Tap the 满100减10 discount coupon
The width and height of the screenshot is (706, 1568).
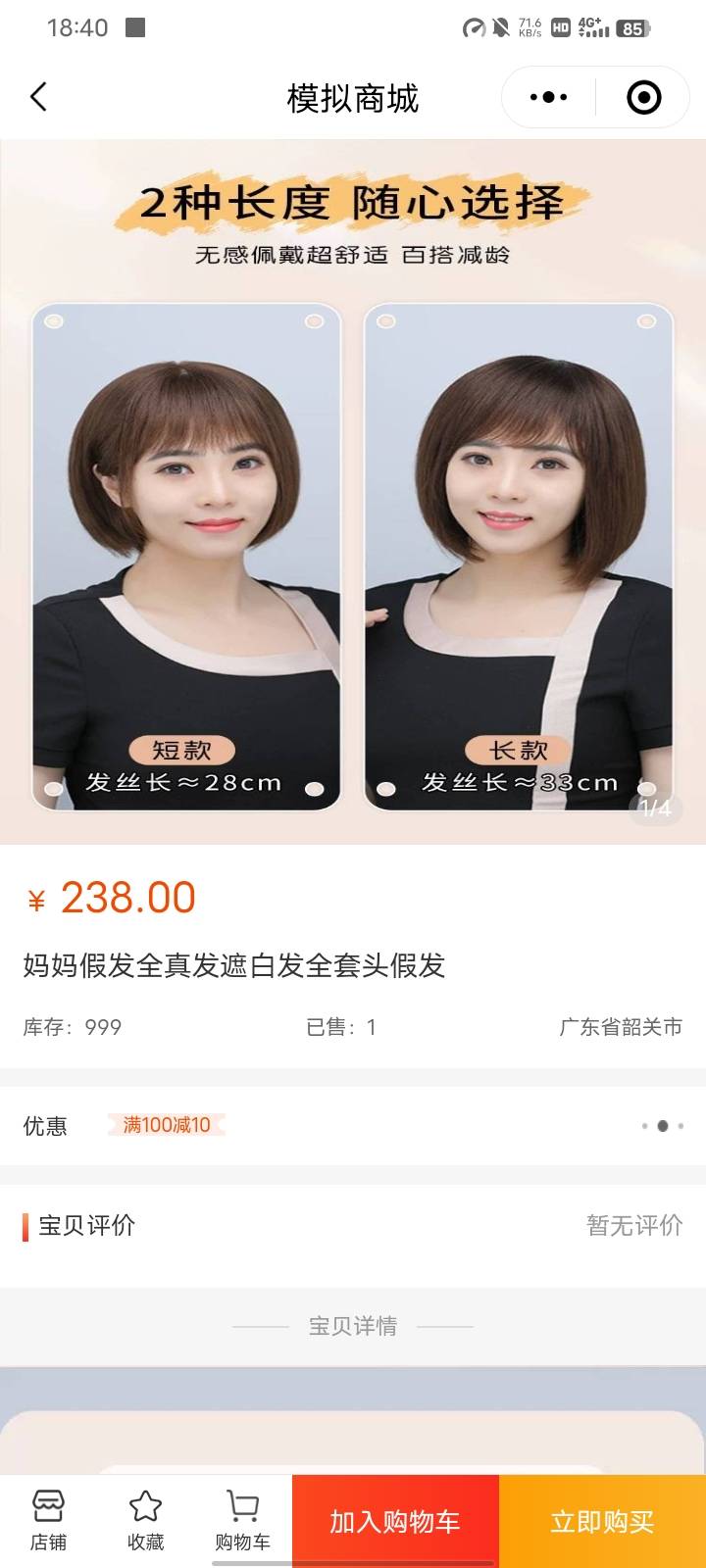(167, 1125)
